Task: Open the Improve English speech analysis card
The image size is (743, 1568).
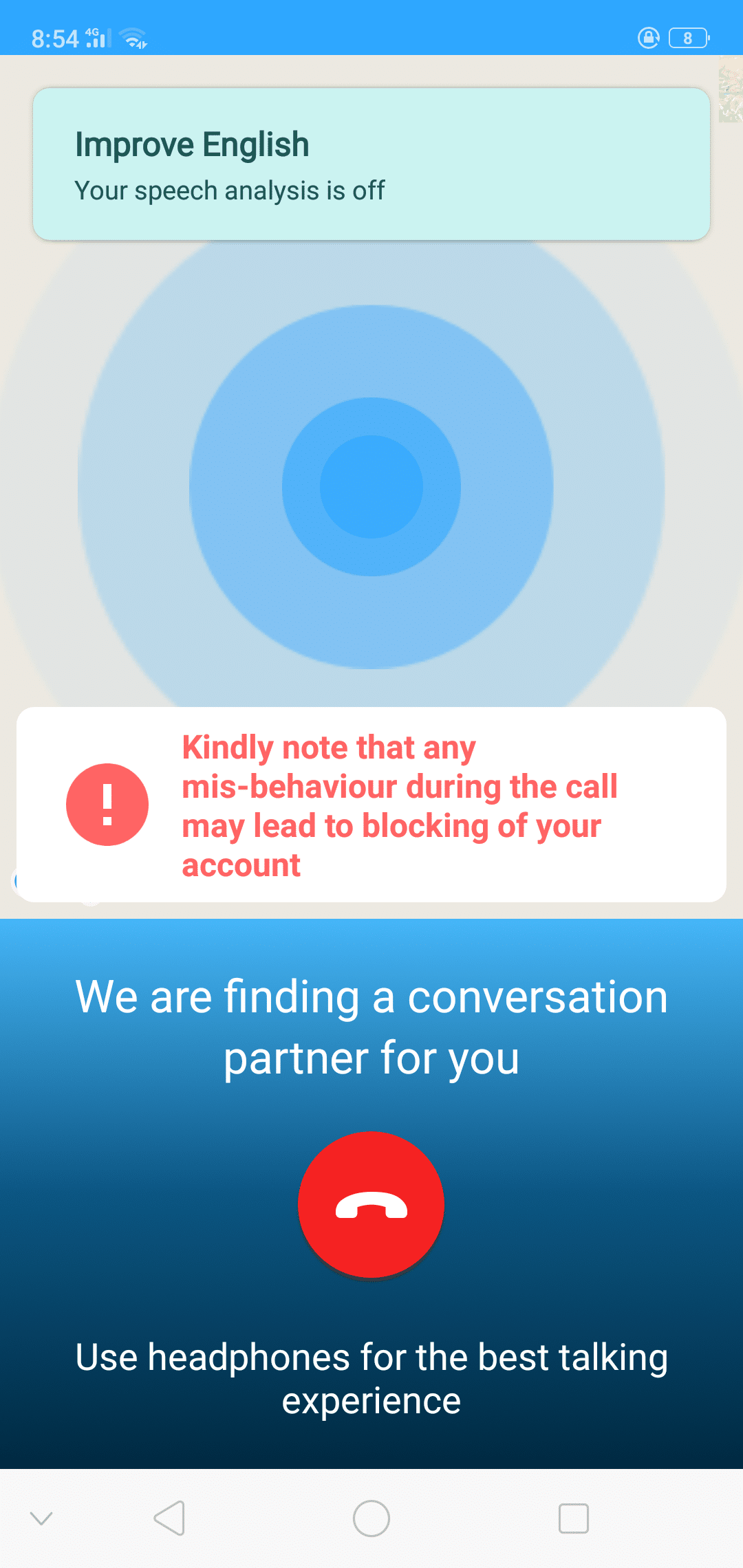Action: click(x=371, y=164)
